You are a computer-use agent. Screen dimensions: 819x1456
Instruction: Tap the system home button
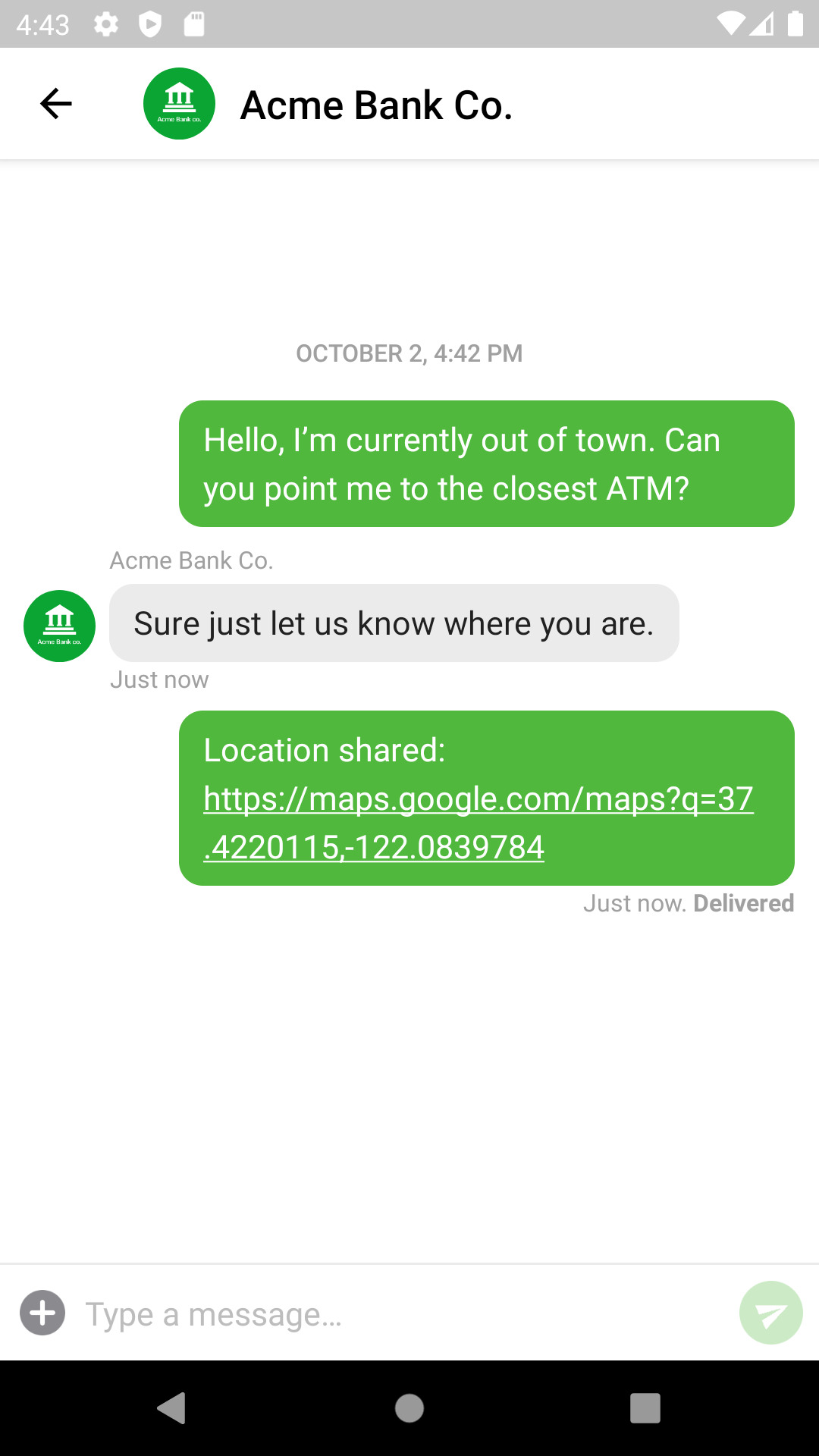click(409, 1408)
